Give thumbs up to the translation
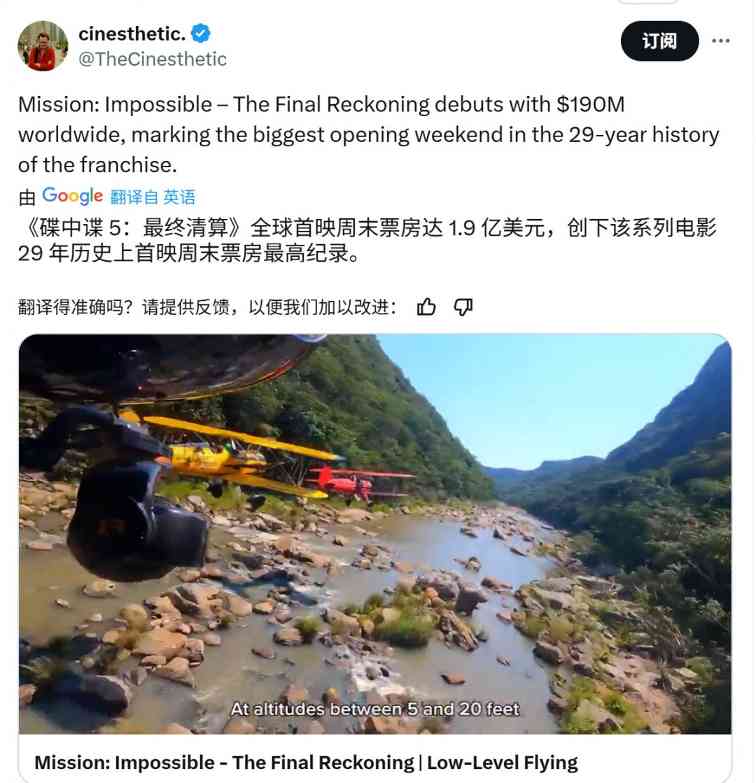The width and height of the screenshot is (756, 783). point(427,307)
